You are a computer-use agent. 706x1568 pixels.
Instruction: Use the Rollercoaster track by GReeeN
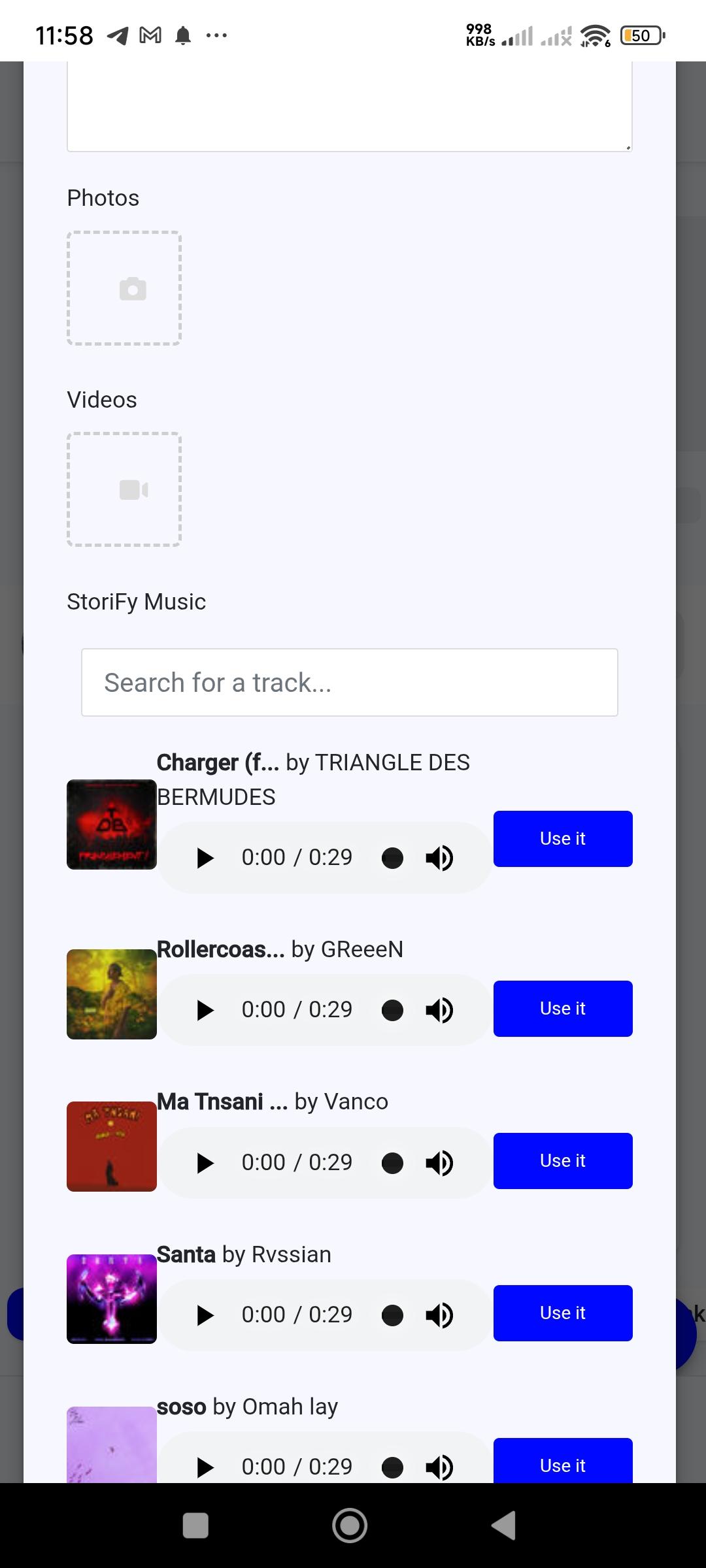562,1009
